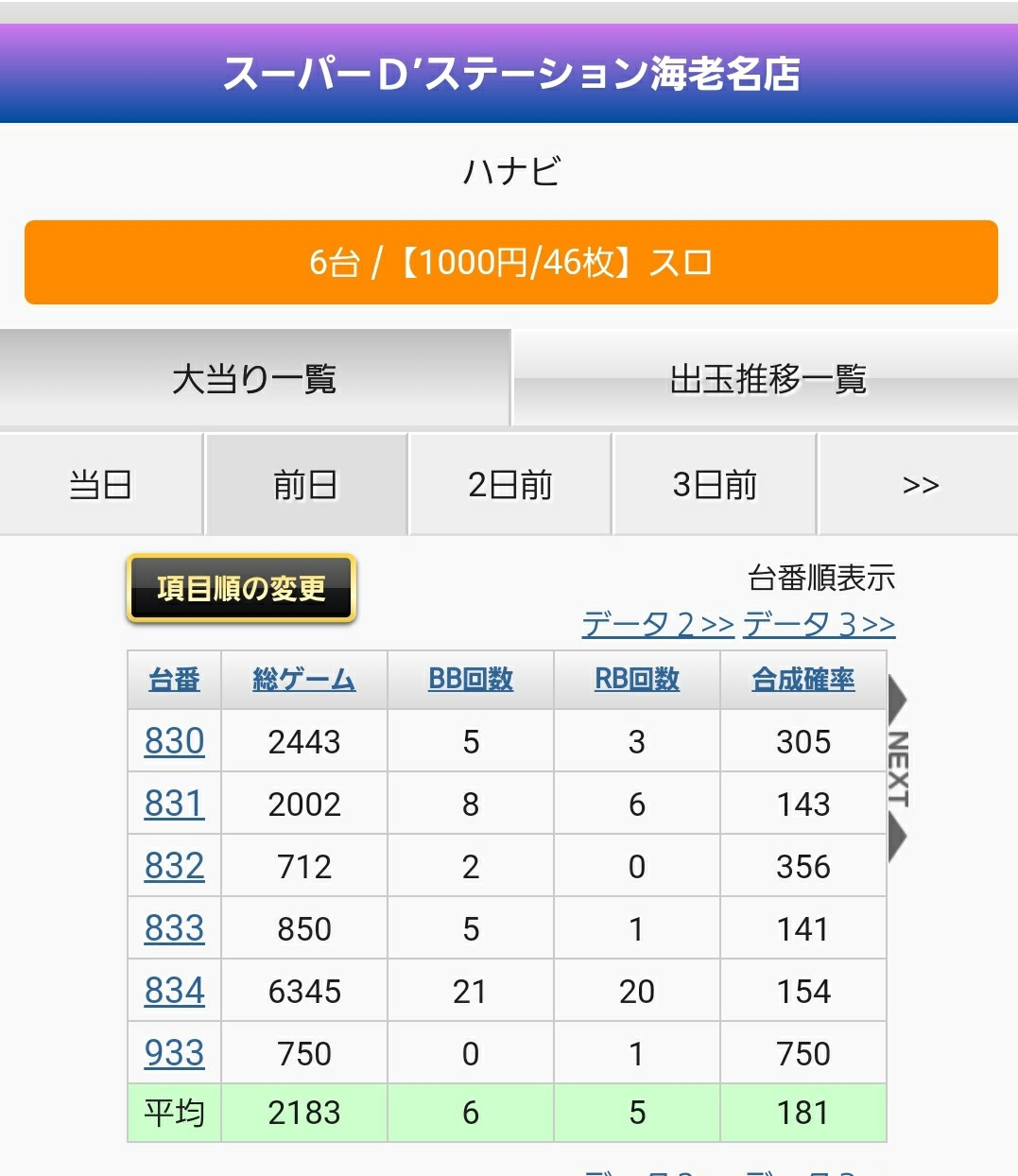Switch to the 大当り一覧 tab
1018x1176 pixels.
click(x=254, y=377)
